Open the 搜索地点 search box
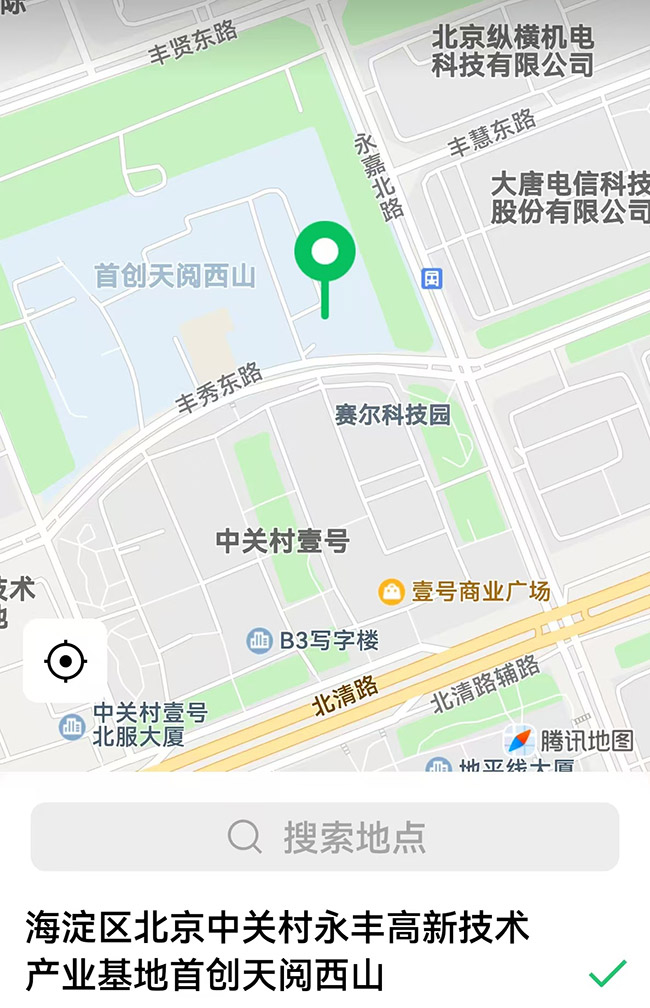This screenshot has height=1008, width=650. (x=325, y=836)
